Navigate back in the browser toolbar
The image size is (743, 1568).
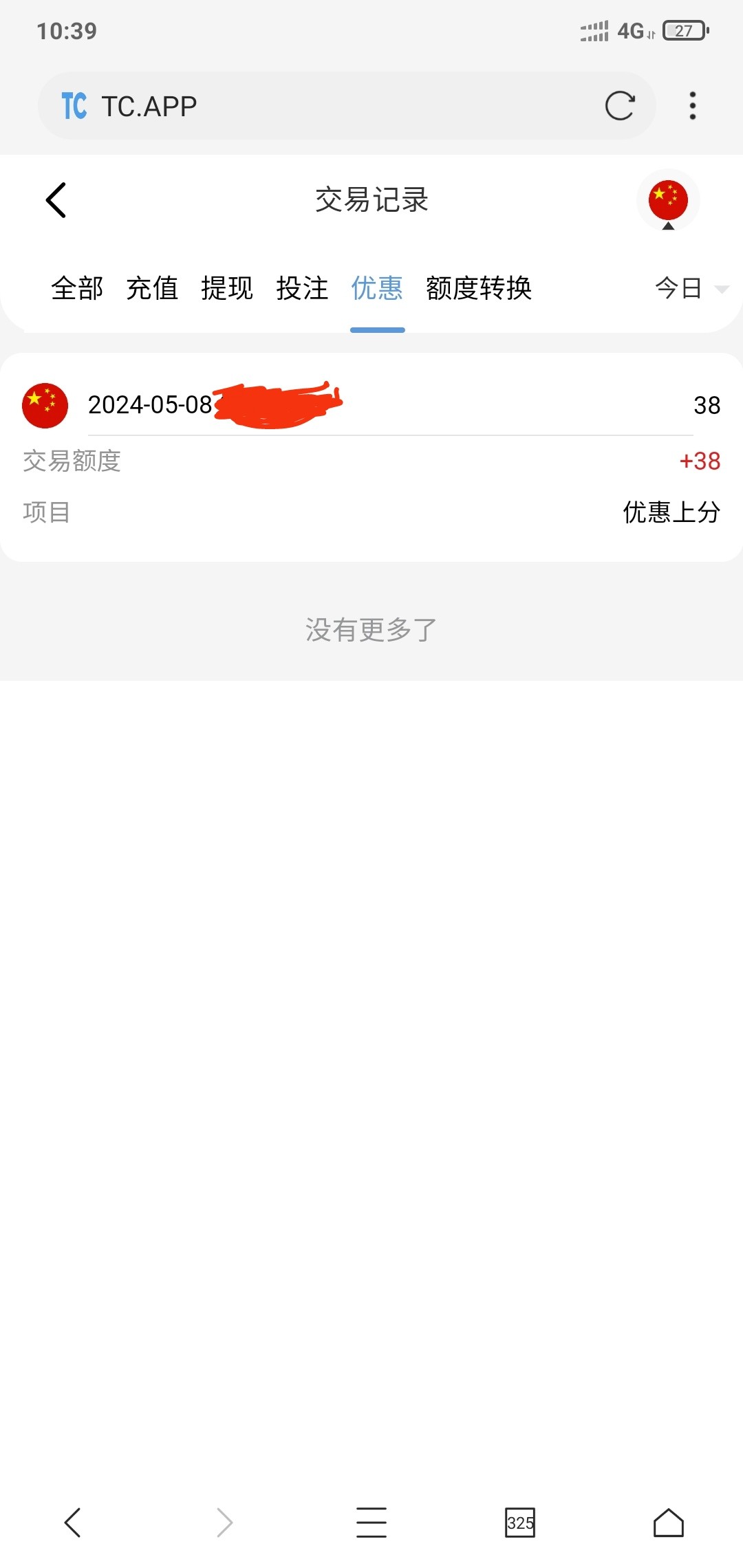click(73, 1523)
